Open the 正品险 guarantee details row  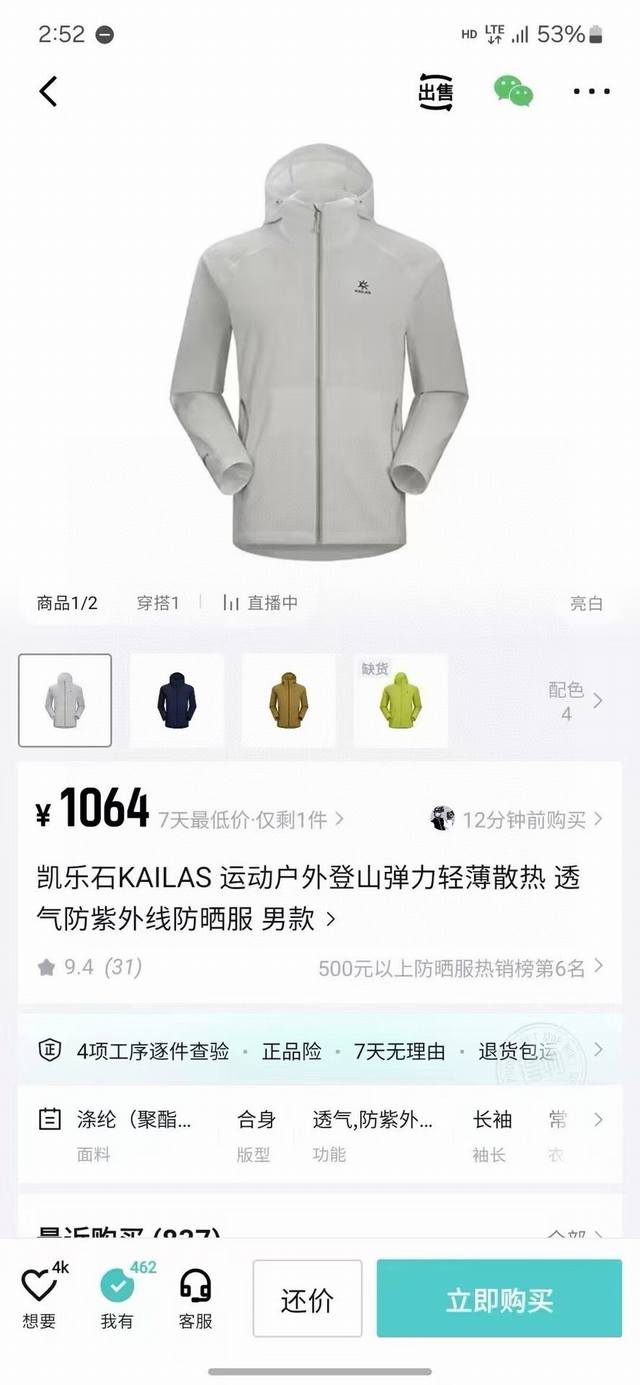click(320, 1051)
